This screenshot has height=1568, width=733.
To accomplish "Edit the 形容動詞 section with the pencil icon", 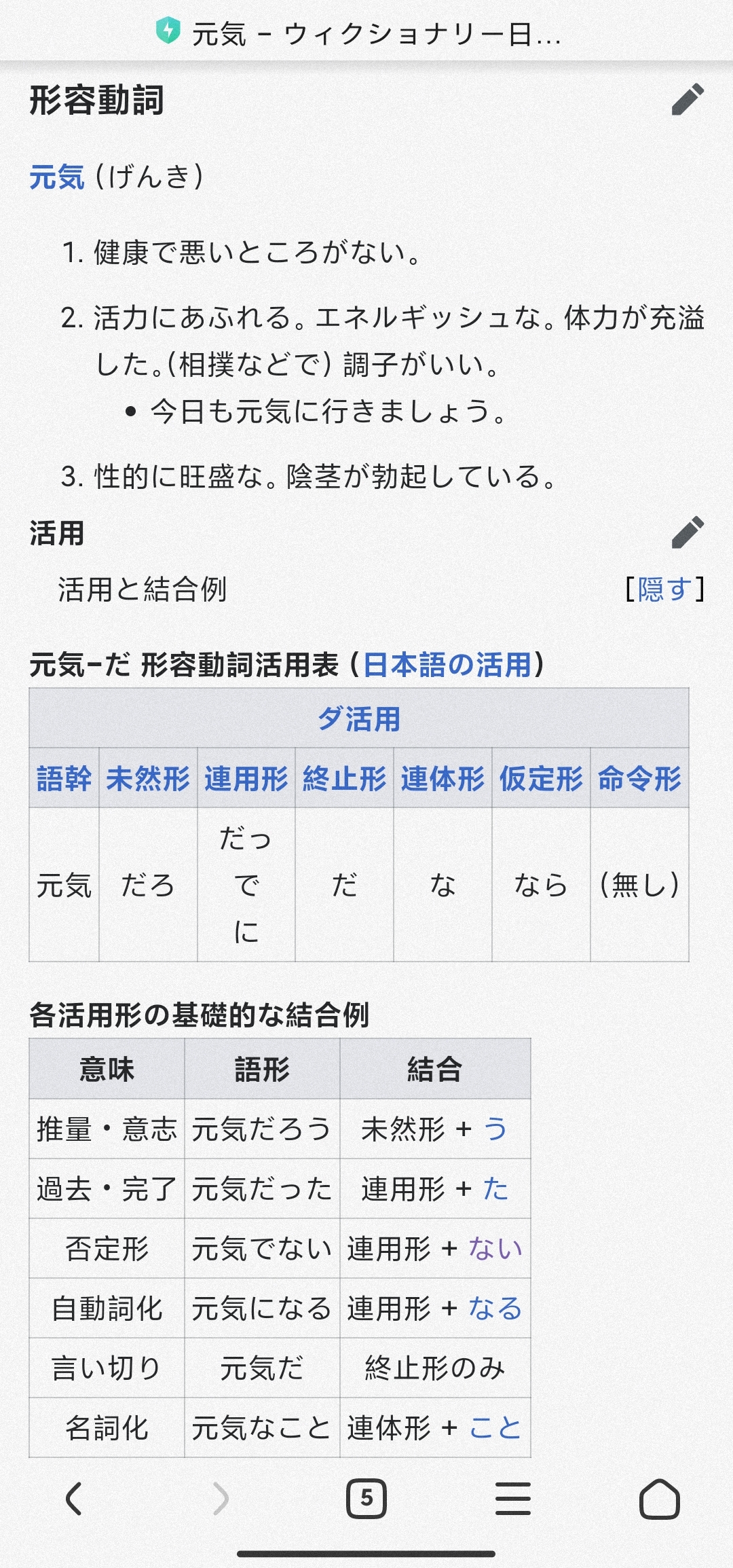I will [688, 100].
